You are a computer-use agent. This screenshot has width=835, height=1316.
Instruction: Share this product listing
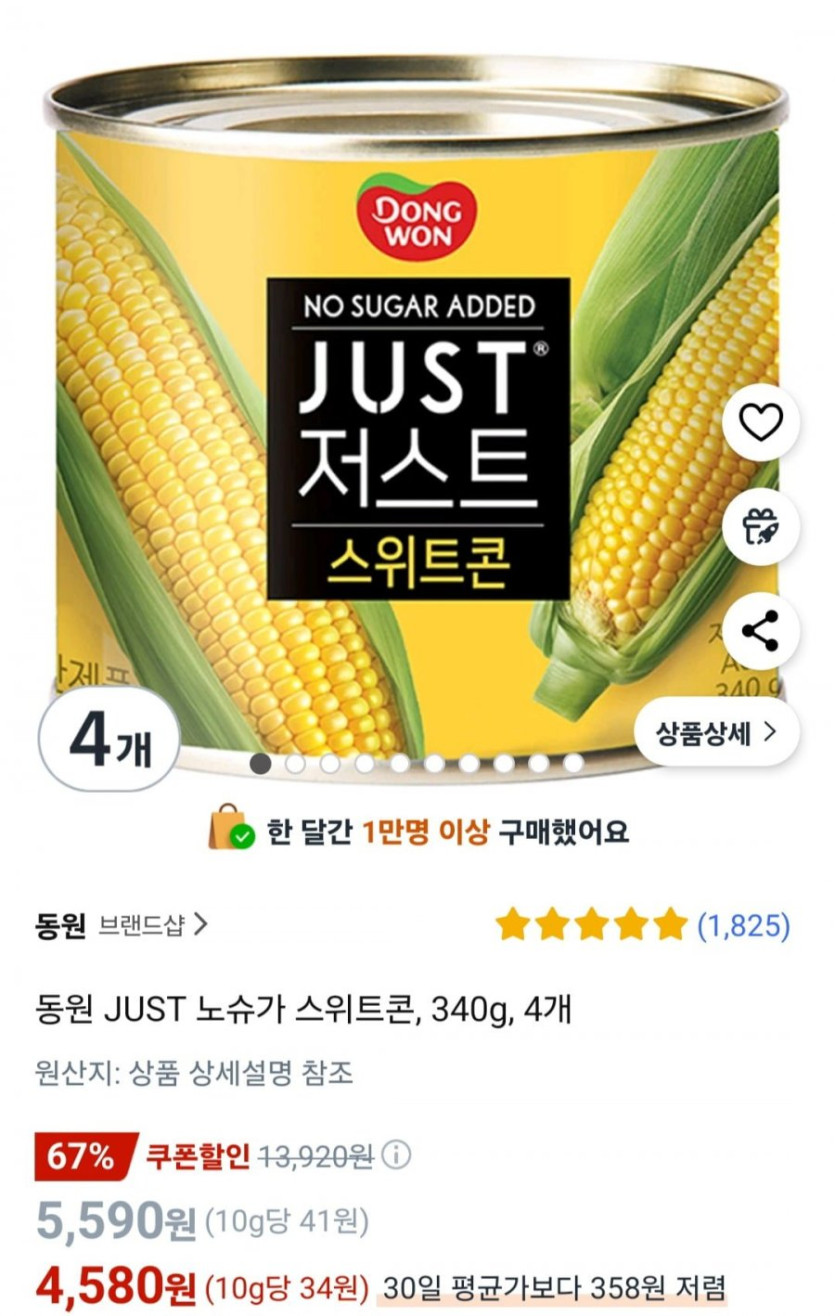point(760,631)
